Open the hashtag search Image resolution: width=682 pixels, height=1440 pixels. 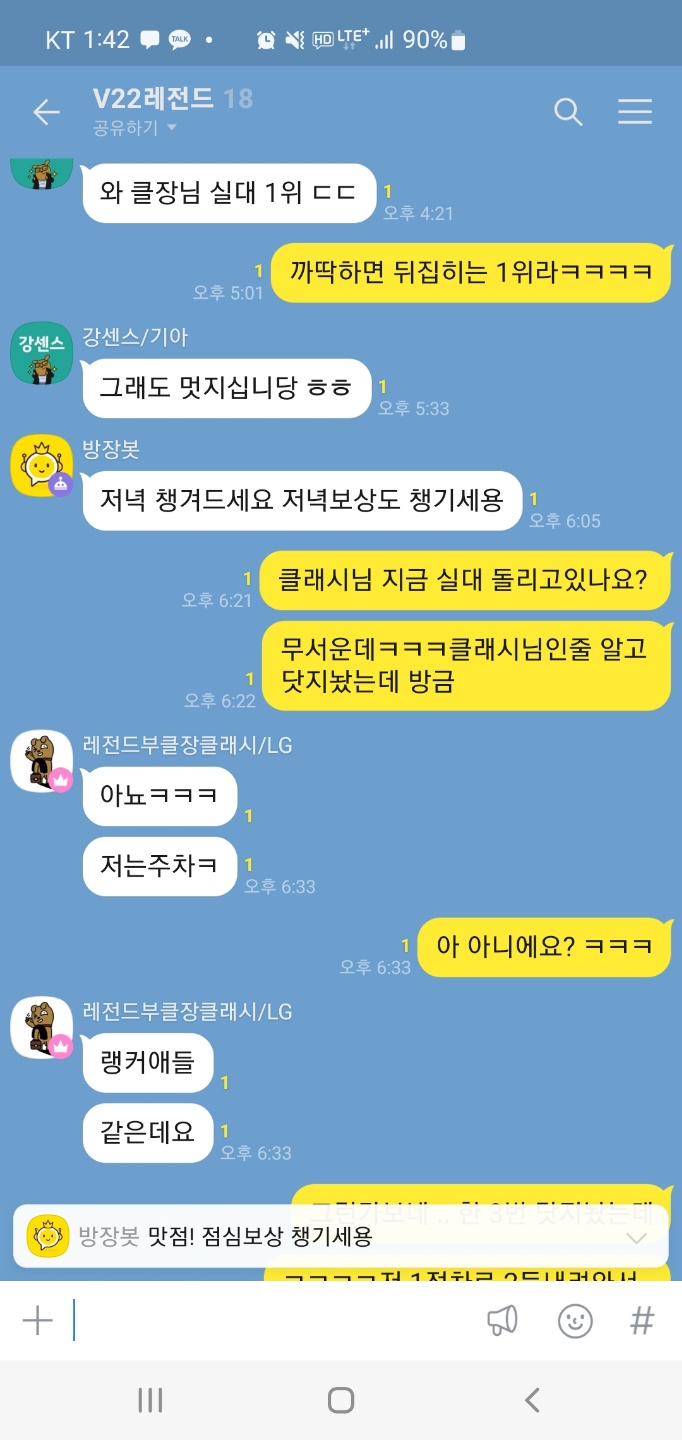[642, 1321]
